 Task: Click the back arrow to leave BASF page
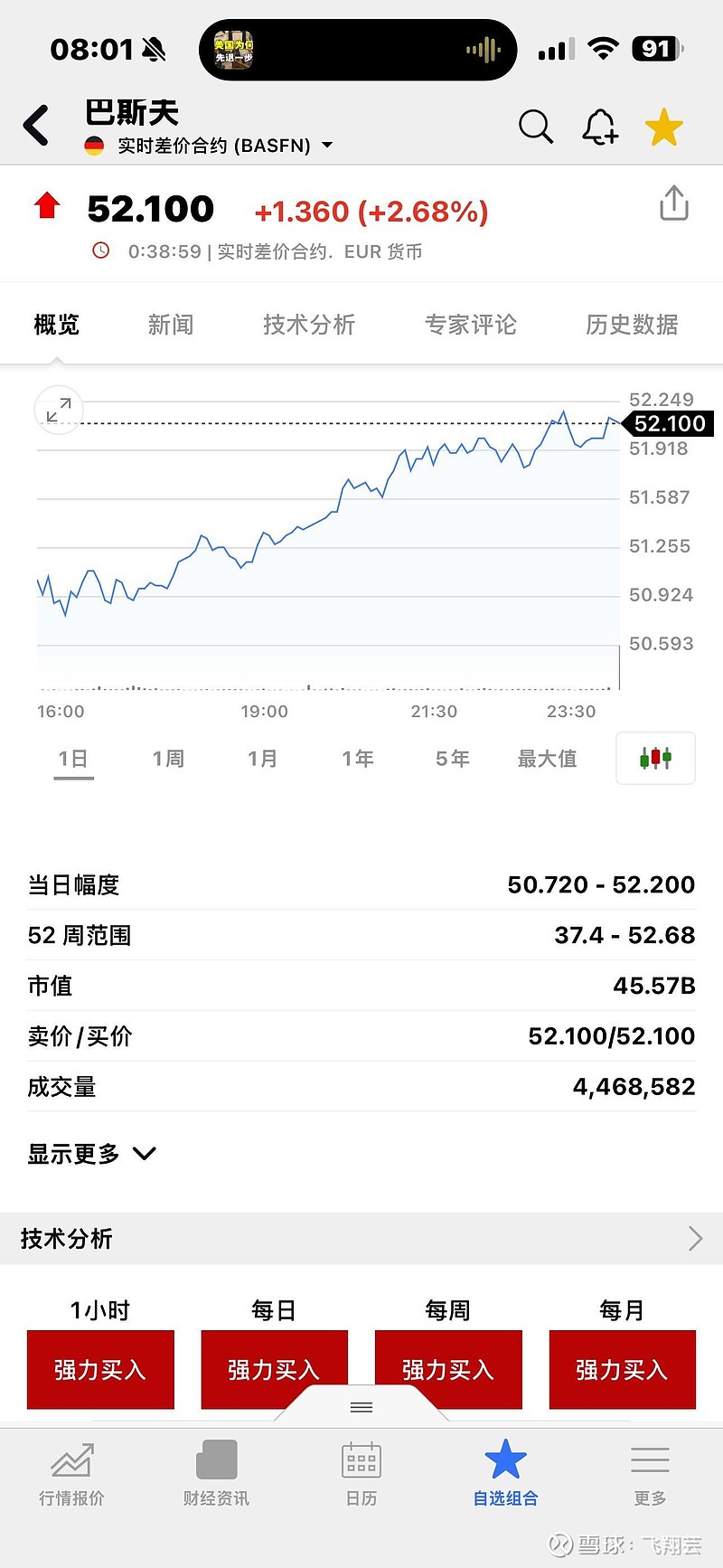tap(36, 125)
